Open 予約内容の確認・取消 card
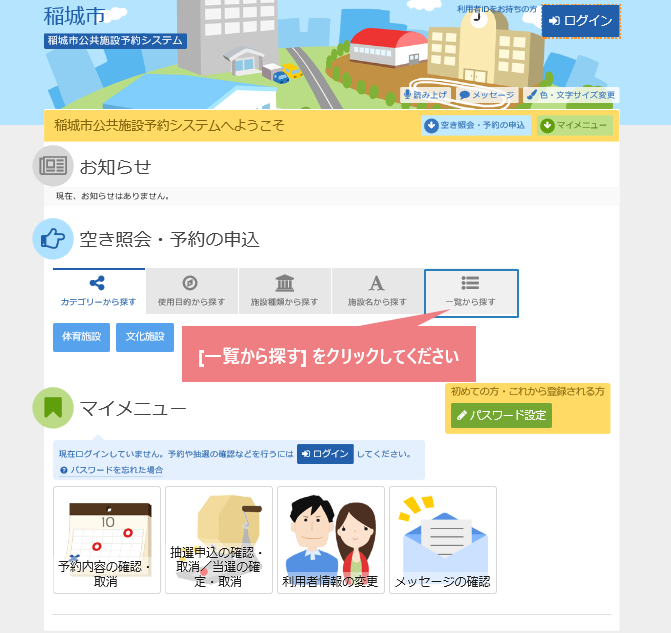The image size is (671, 633). tap(106, 540)
